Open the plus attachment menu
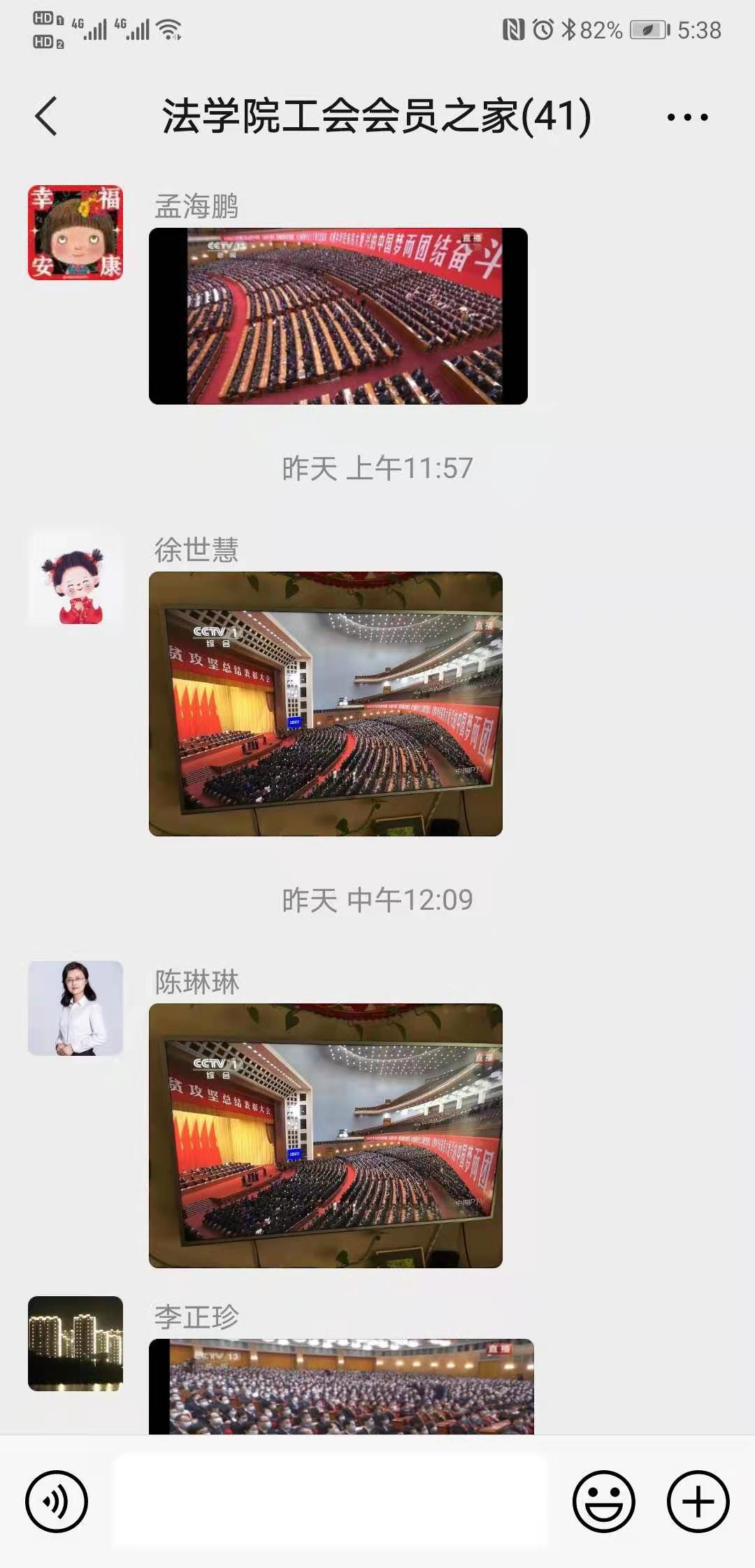 pyautogui.click(x=698, y=1501)
